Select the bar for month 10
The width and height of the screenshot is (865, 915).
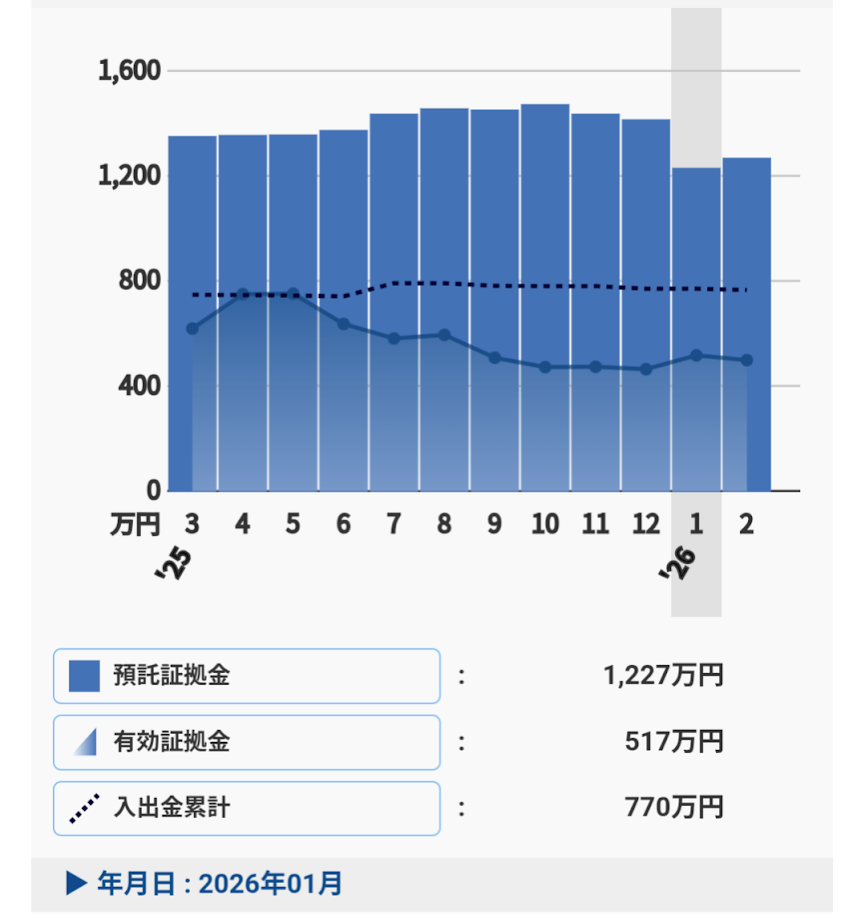pos(545,200)
